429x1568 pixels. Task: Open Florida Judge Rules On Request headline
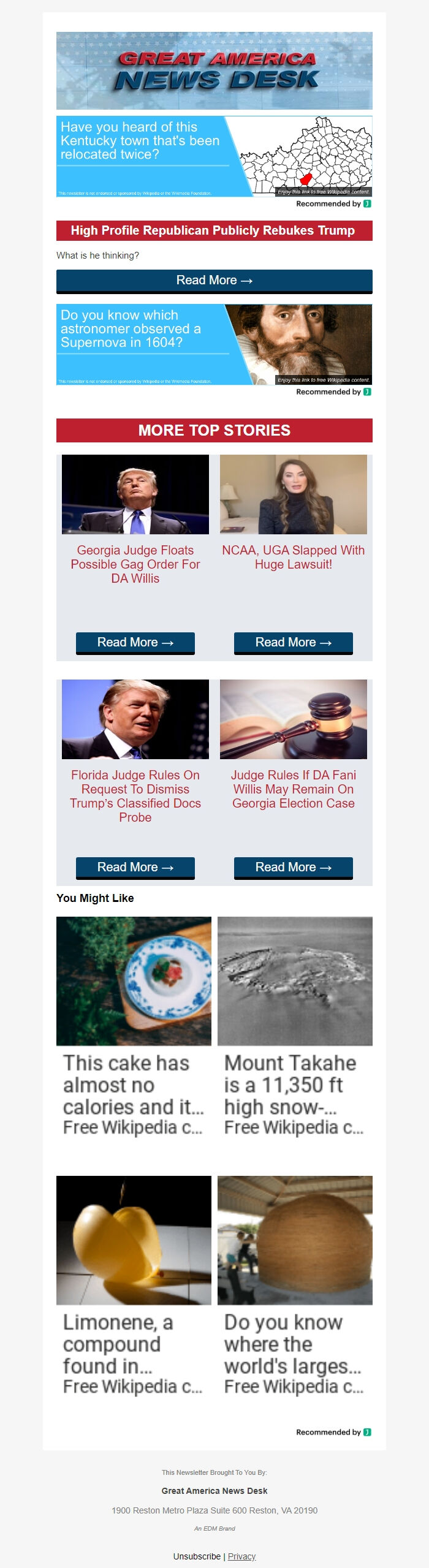(x=135, y=796)
